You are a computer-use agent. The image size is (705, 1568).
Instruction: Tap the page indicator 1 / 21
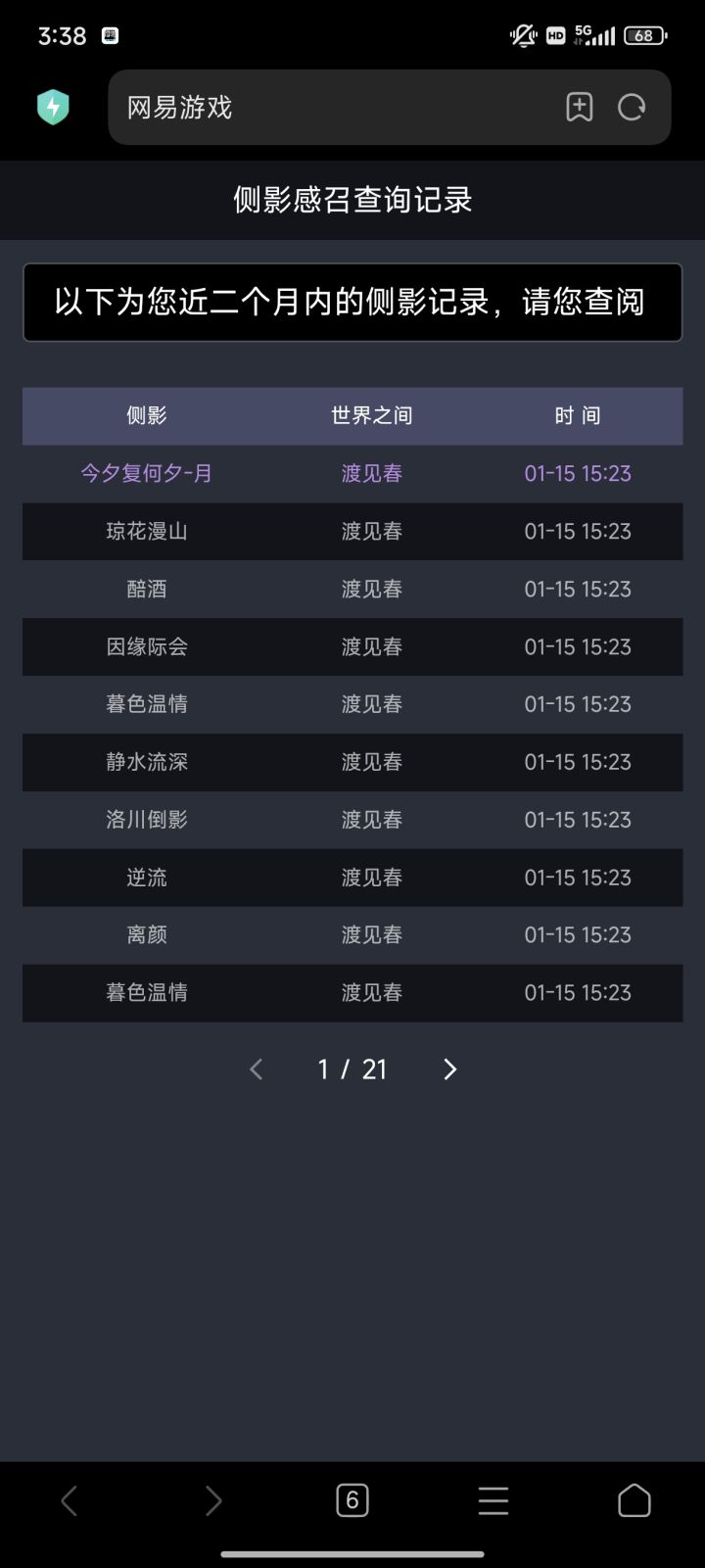pos(352,1069)
